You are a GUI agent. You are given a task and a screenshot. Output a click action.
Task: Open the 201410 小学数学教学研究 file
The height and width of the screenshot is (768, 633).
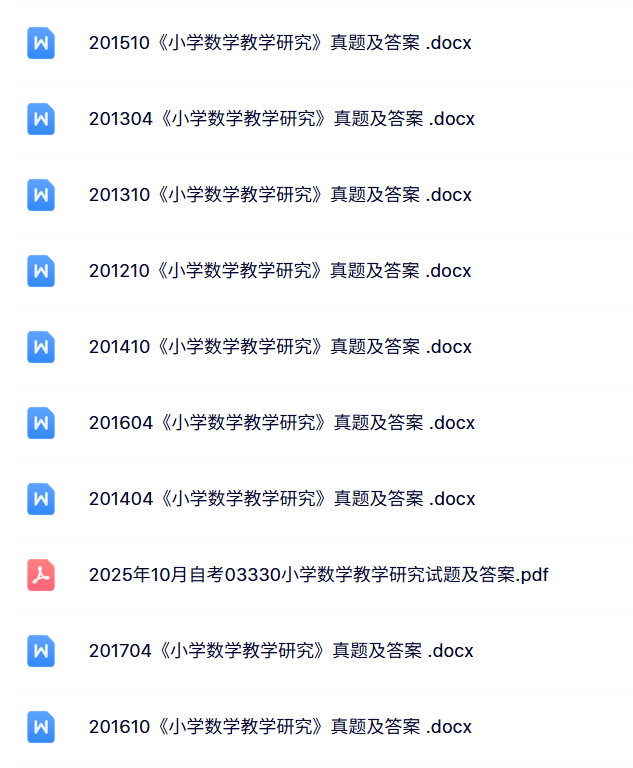pos(280,347)
